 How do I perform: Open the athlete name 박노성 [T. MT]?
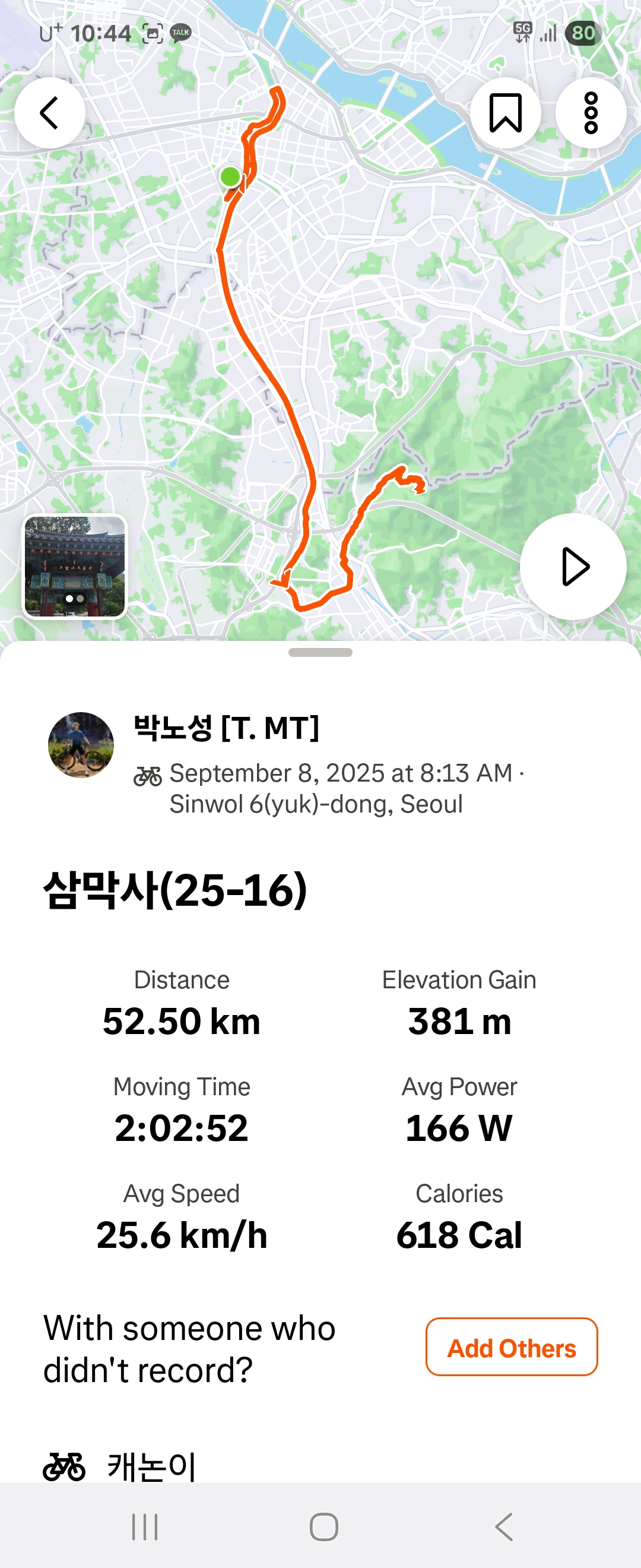[226, 728]
